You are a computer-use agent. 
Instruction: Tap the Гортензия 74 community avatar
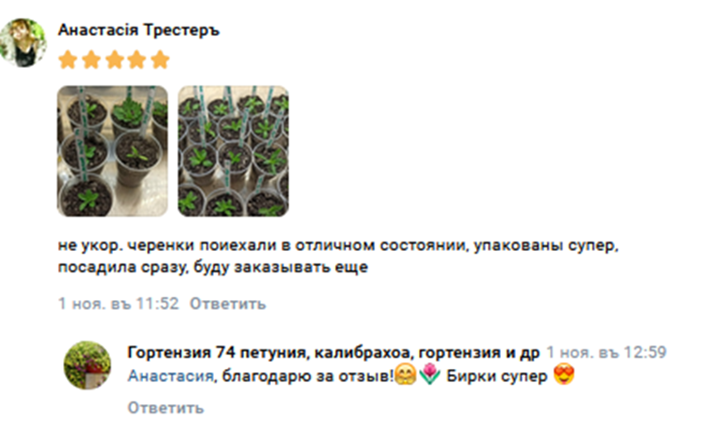click(87, 365)
